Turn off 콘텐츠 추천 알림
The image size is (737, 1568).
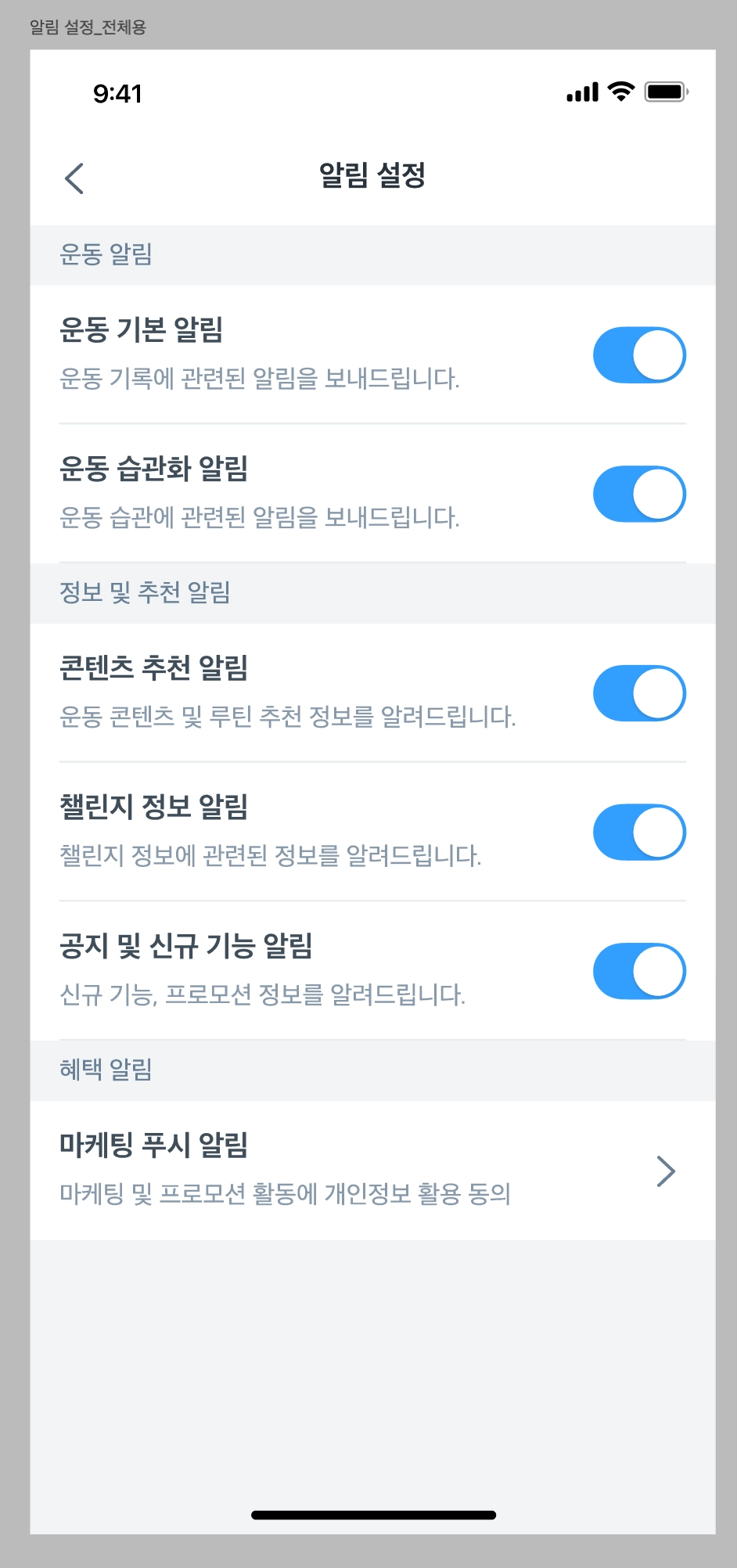click(638, 693)
